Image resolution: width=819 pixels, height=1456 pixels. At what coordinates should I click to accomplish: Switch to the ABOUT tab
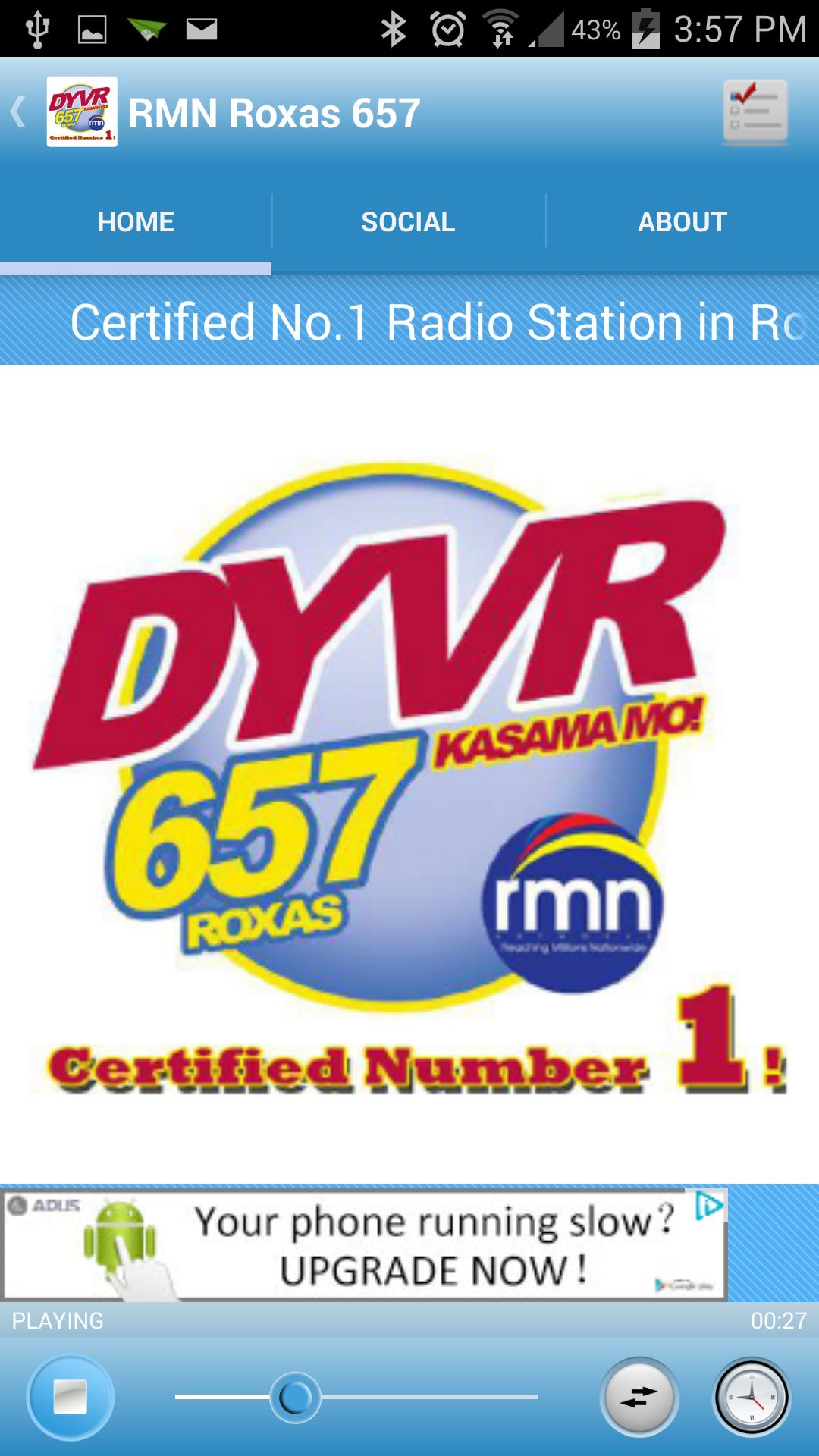click(x=682, y=222)
